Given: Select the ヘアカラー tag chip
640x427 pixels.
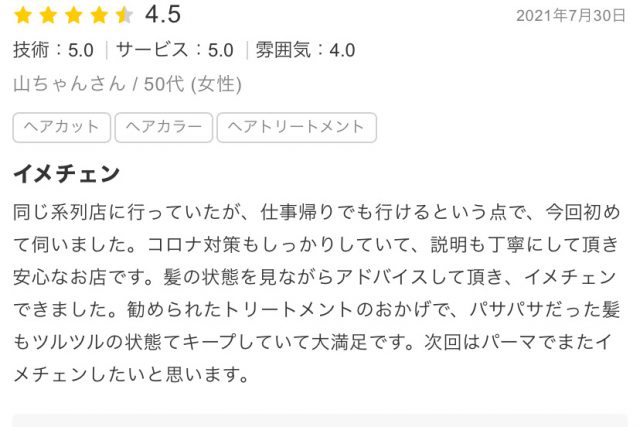Looking at the screenshot, I should coord(164,127).
